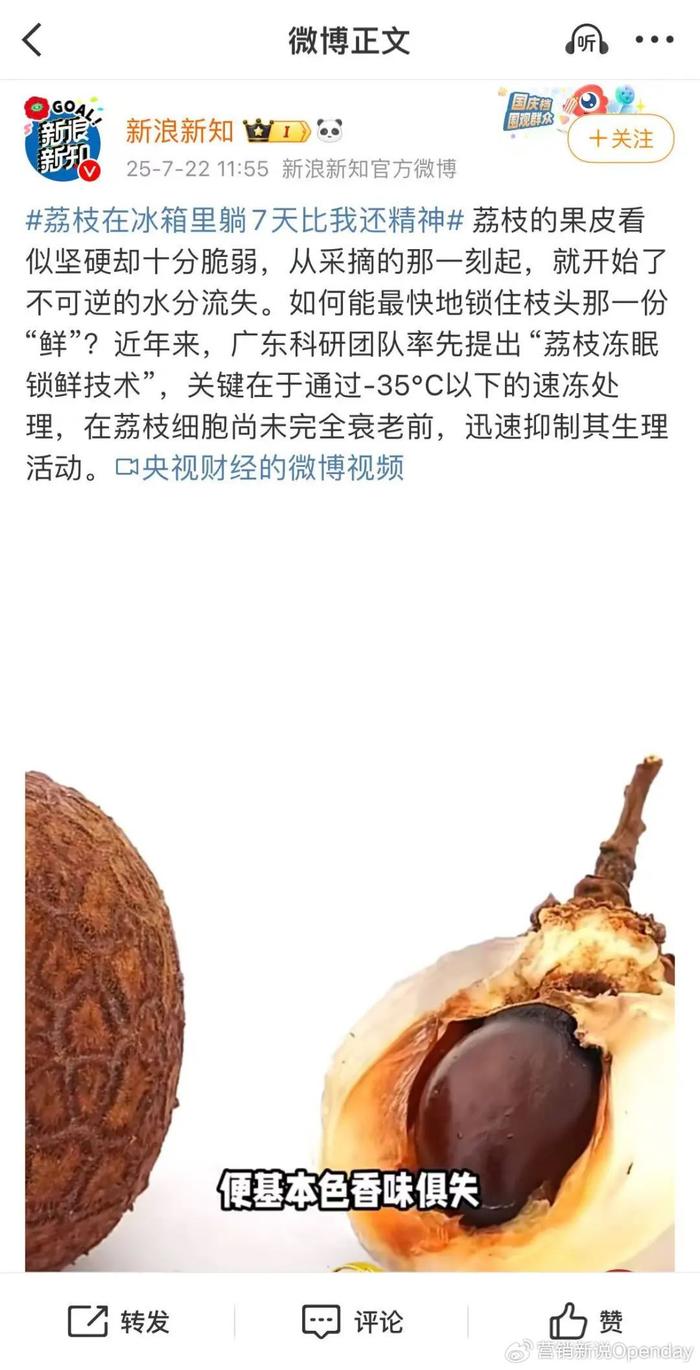Go back from the Weibo post
The image size is (700, 1370).
pyautogui.click(x=33, y=40)
